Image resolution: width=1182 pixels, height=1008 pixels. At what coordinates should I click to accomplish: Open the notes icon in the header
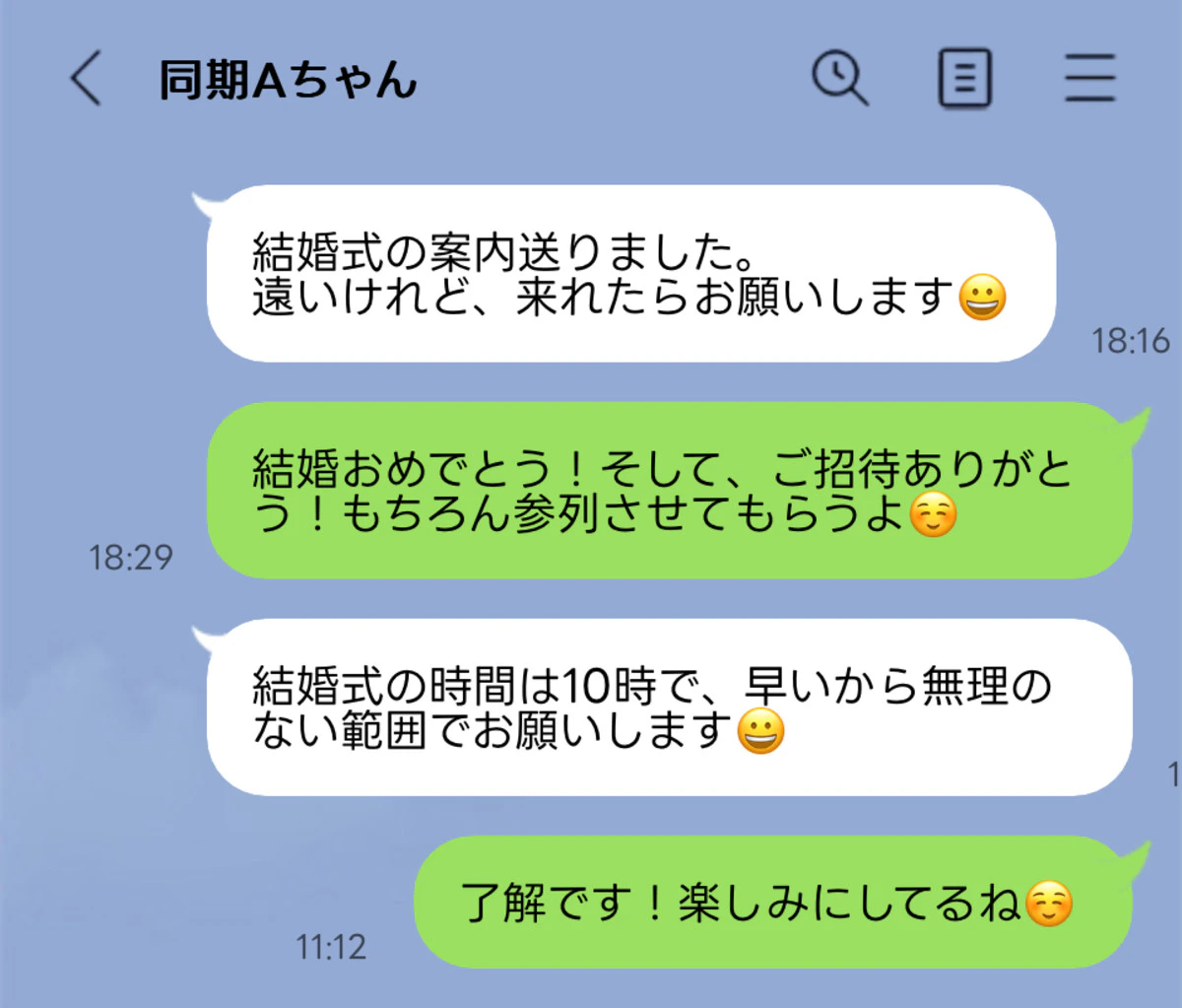[x=963, y=78]
